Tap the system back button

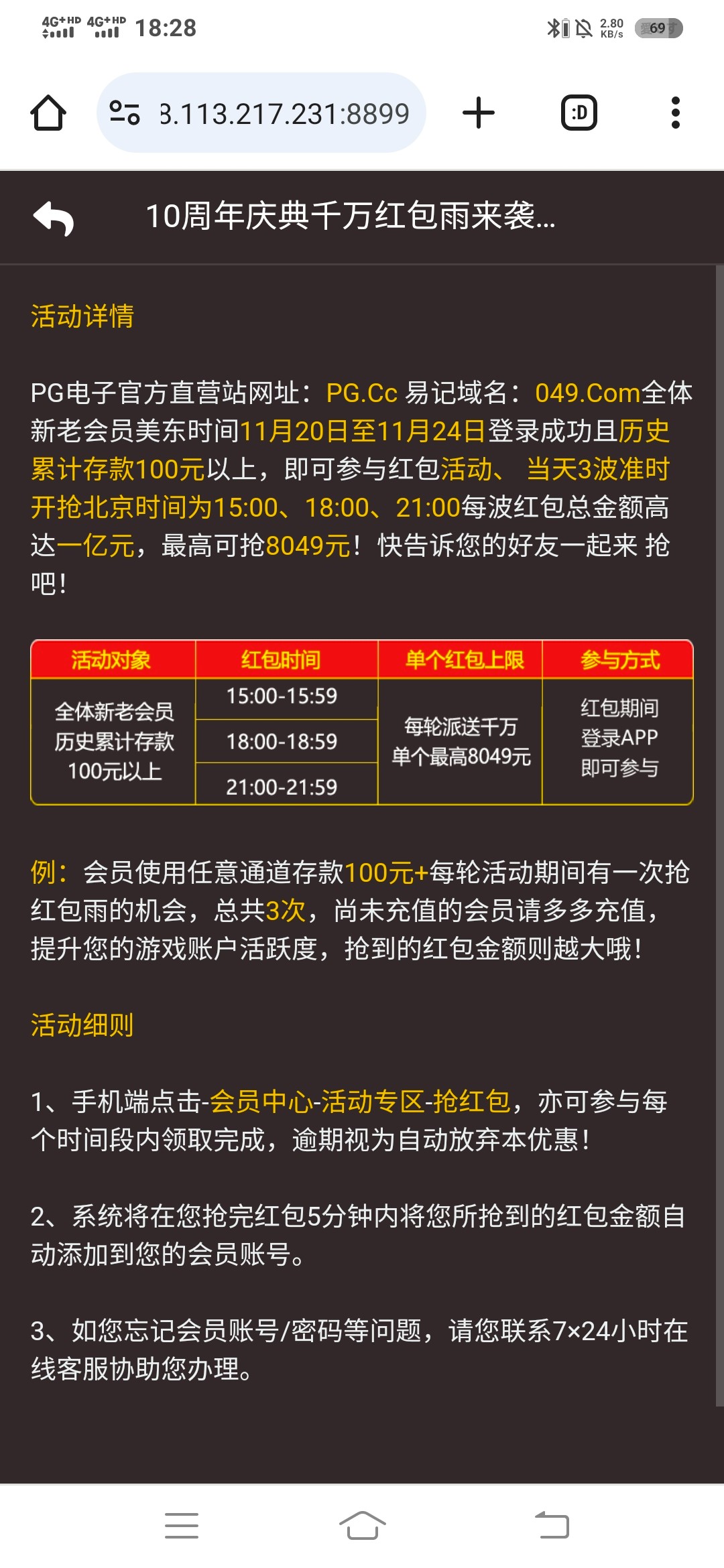(x=552, y=1525)
